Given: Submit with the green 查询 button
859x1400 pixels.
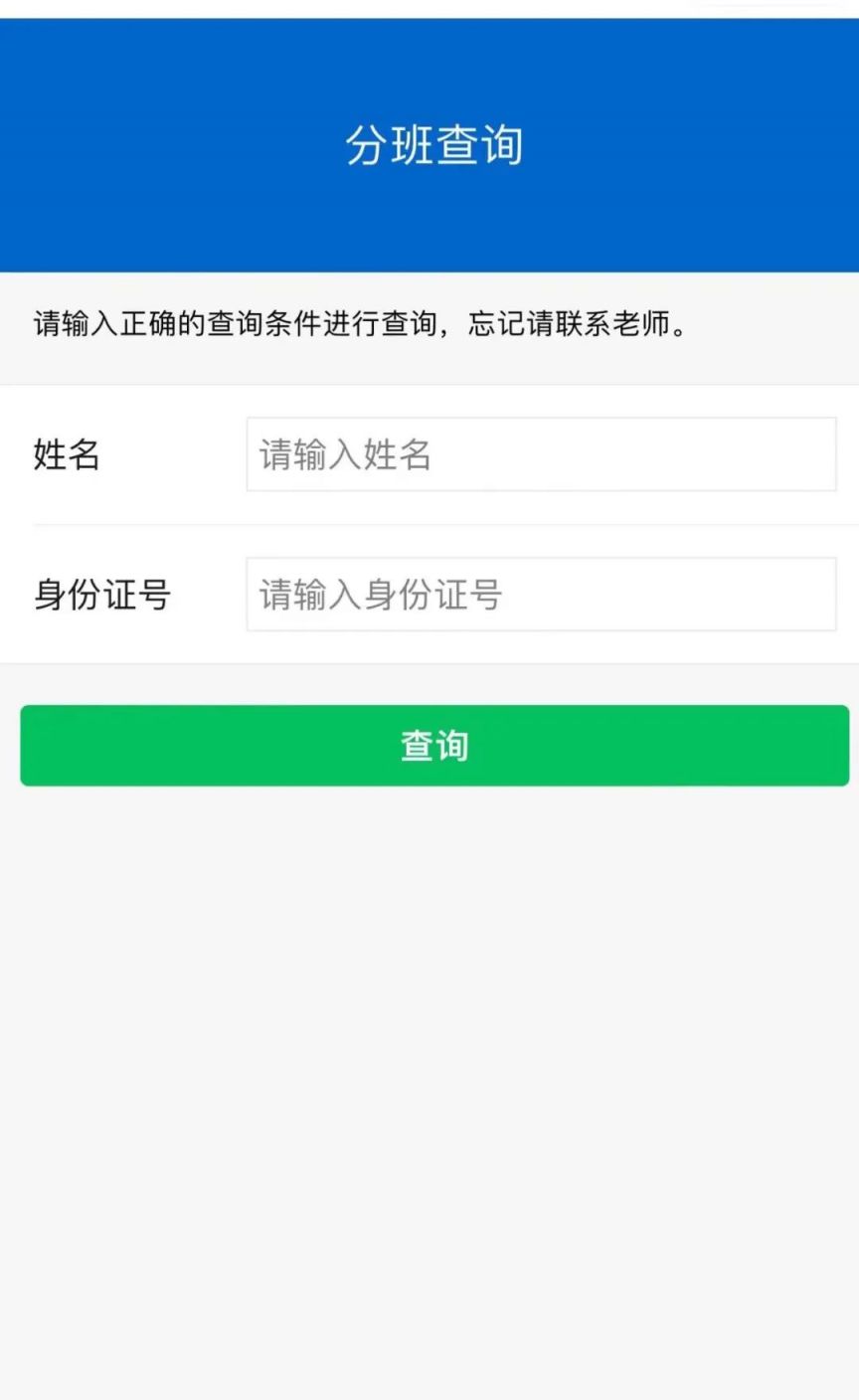Looking at the screenshot, I should tap(434, 746).
